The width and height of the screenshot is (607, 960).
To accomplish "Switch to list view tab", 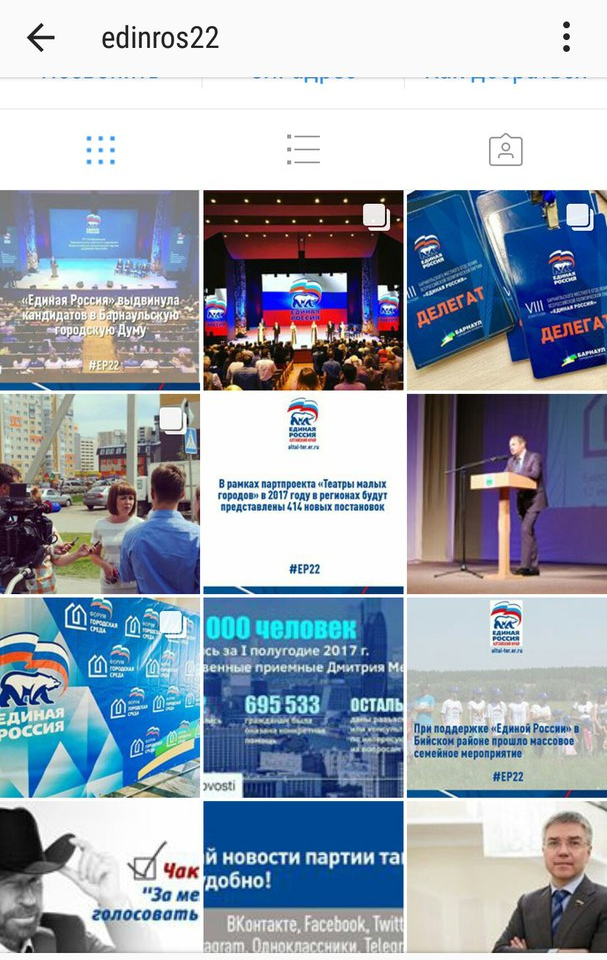I will [303, 150].
